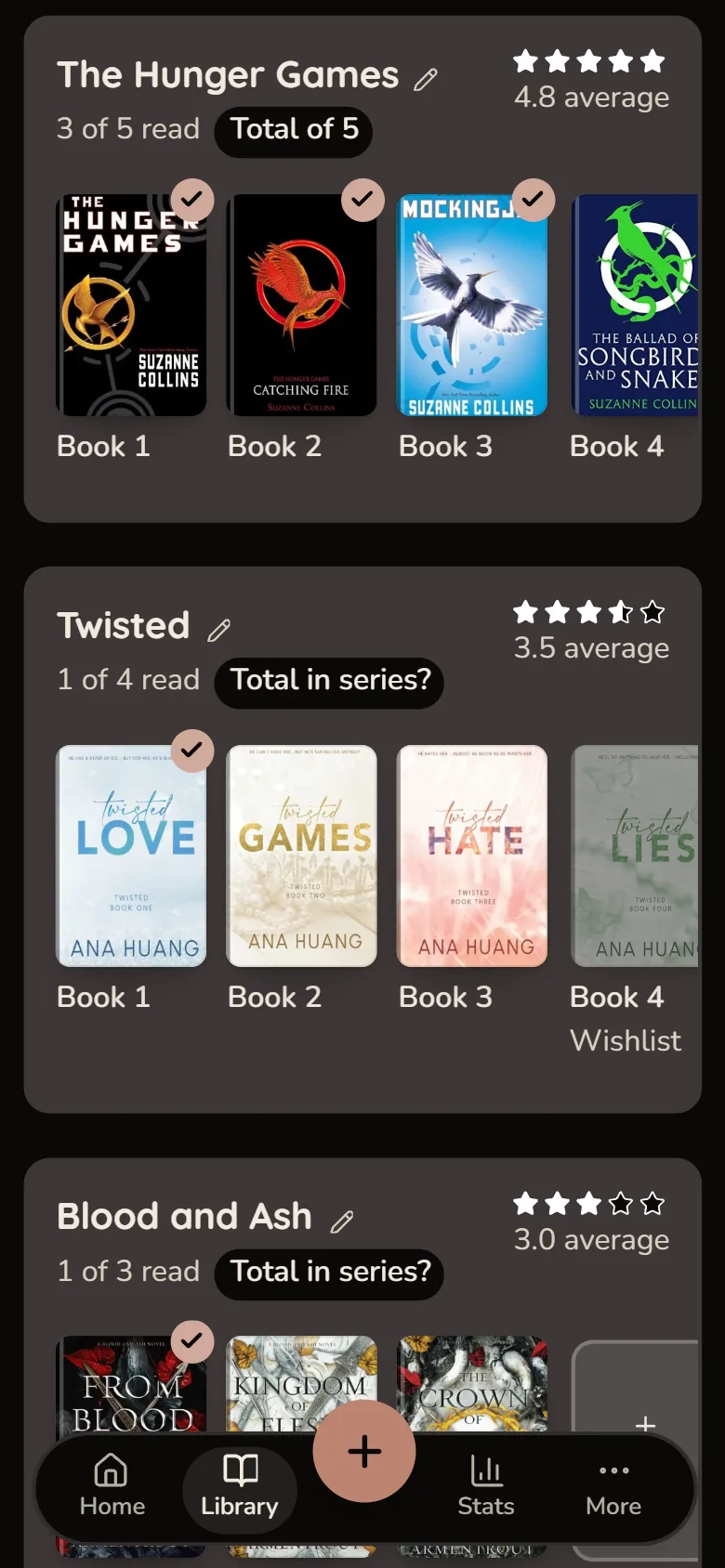Set total in series for Blood and Ash
Viewport: 725px width, 1568px height.
(330, 1273)
